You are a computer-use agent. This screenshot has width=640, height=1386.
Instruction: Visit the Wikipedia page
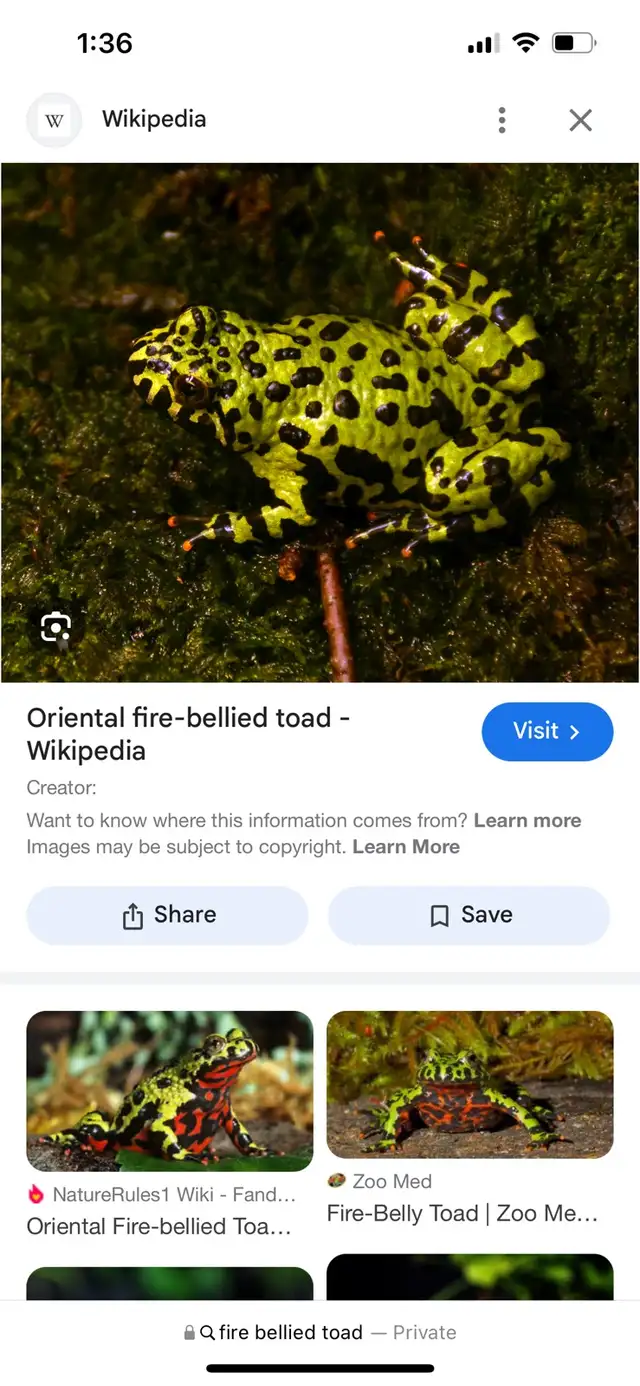click(547, 731)
